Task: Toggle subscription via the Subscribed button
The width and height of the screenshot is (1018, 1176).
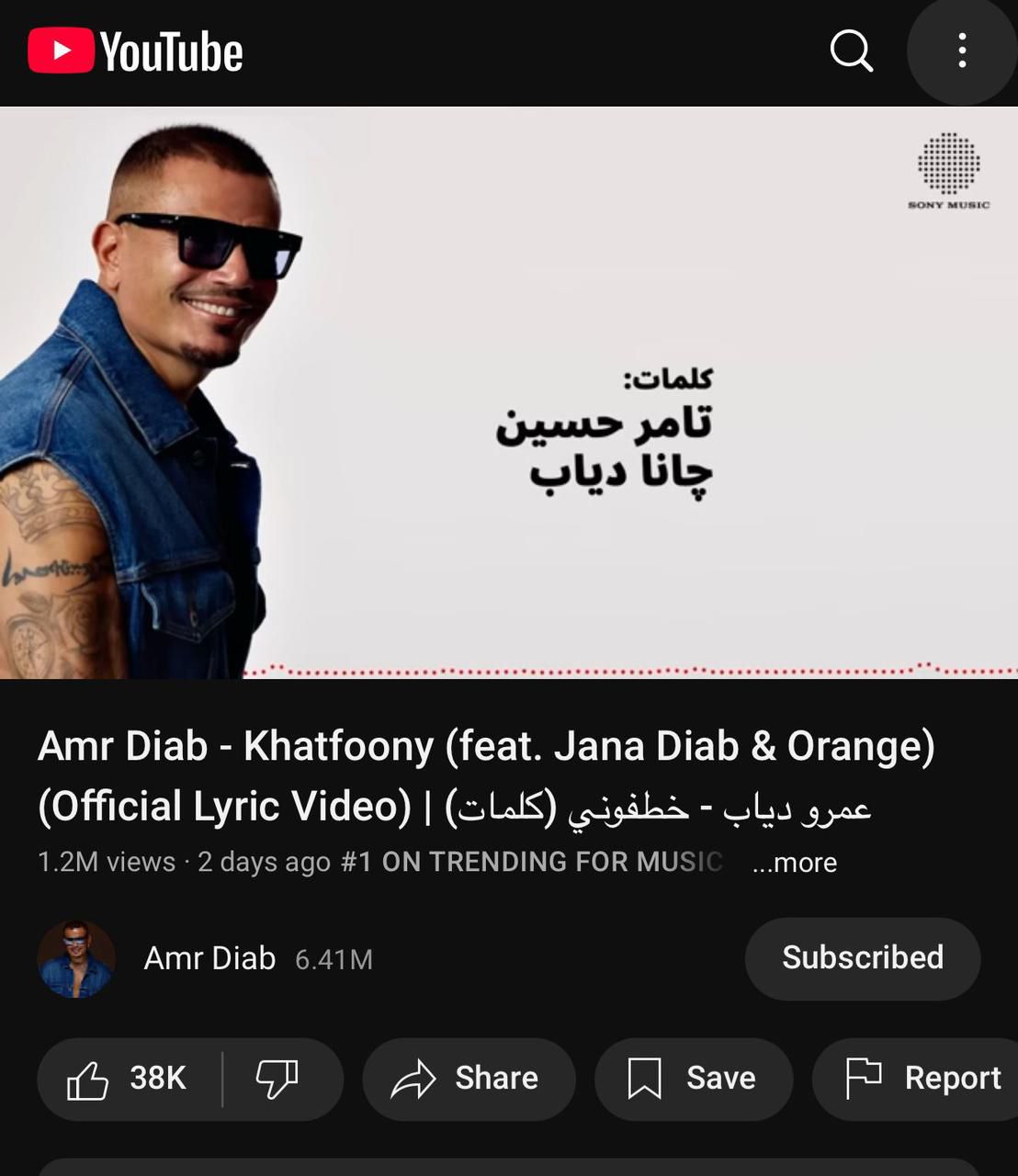Action: point(862,958)
